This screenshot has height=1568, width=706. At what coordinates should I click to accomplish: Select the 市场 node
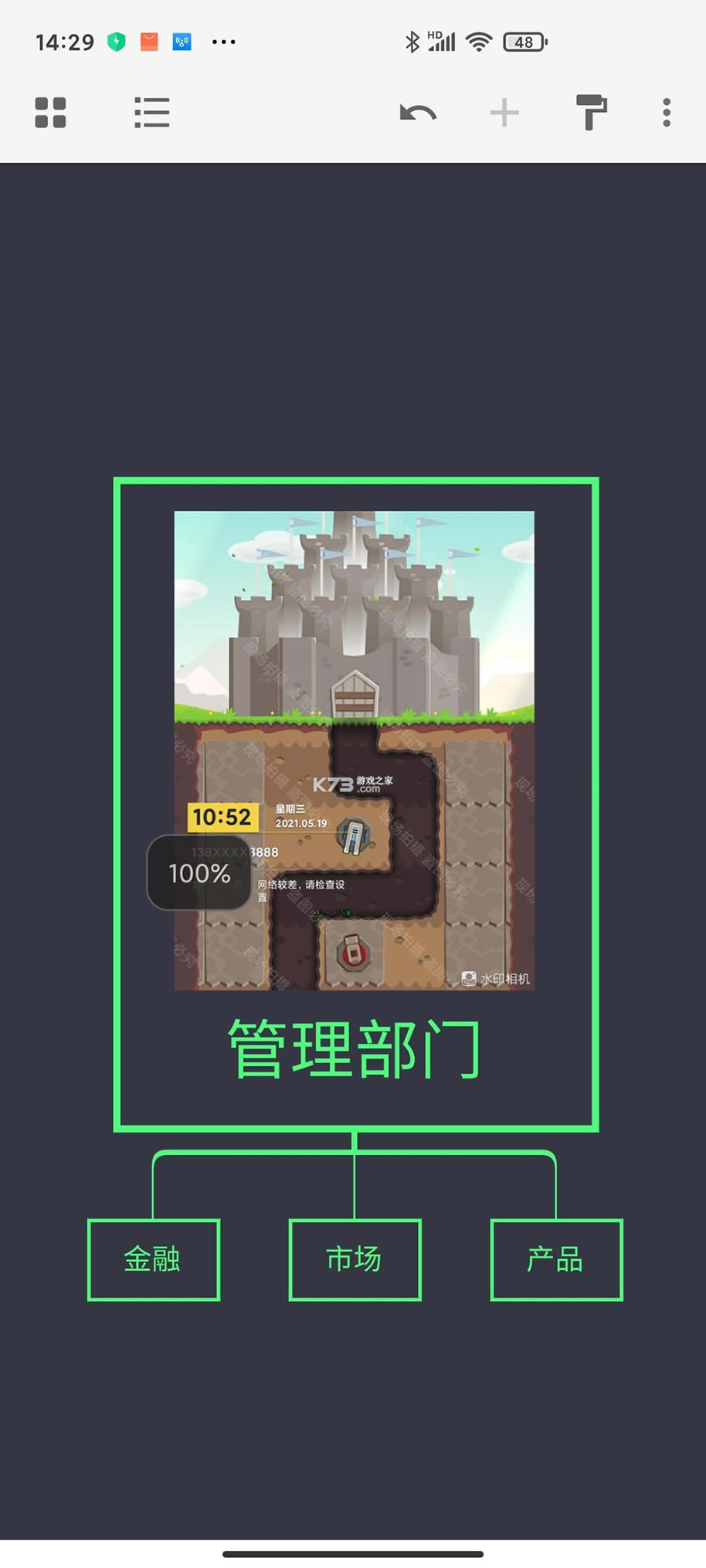point(355,1259)
